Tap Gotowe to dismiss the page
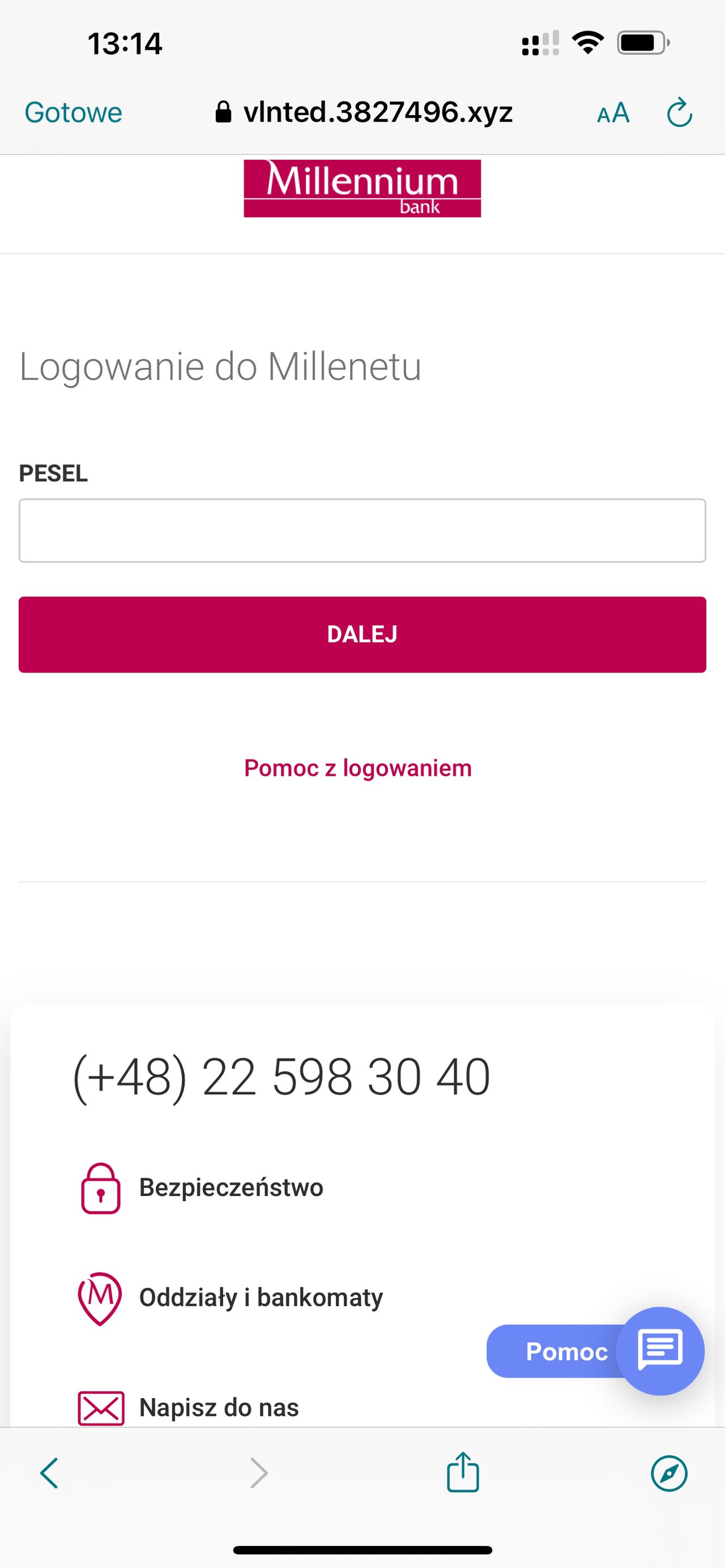 coord(72,112)
